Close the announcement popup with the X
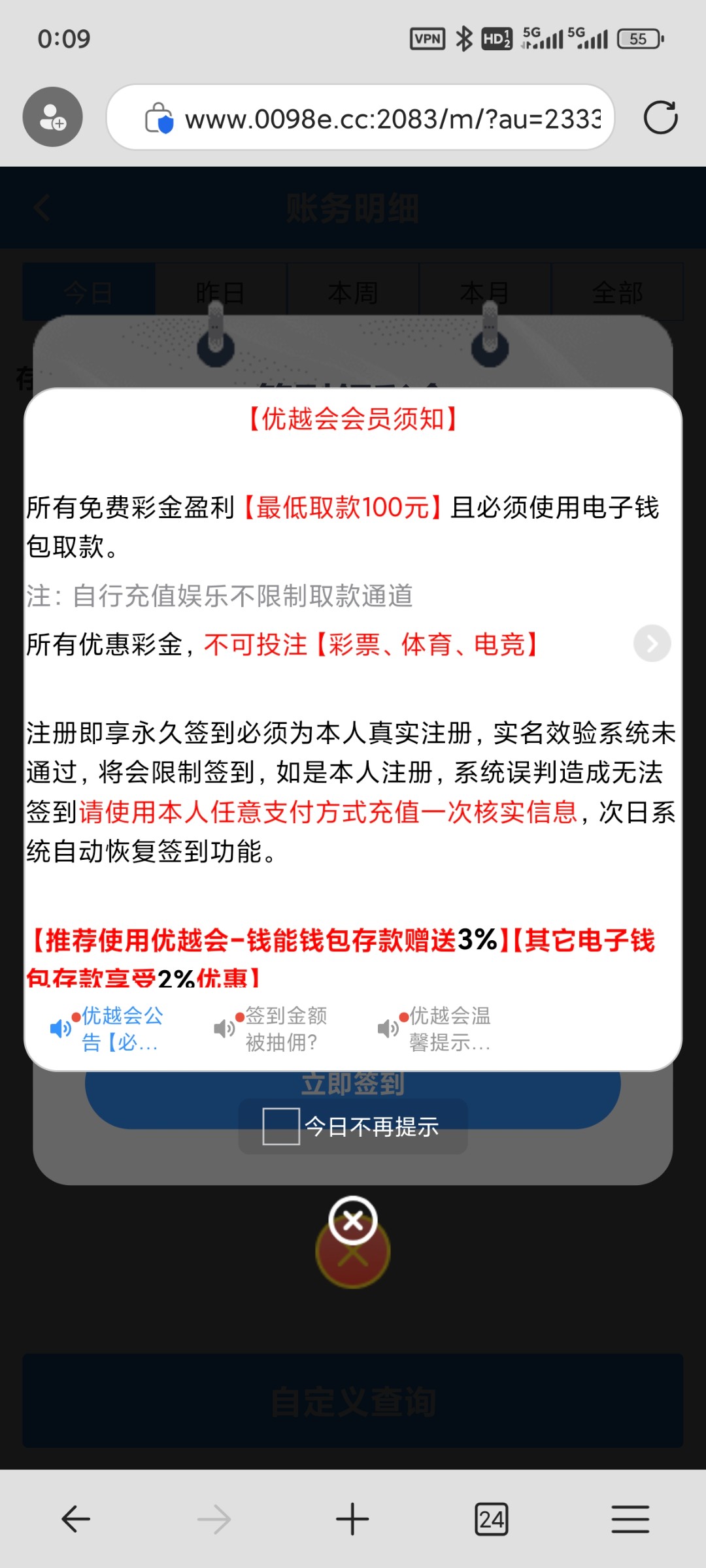706x1568 pixels. [x=353, y=1220]
